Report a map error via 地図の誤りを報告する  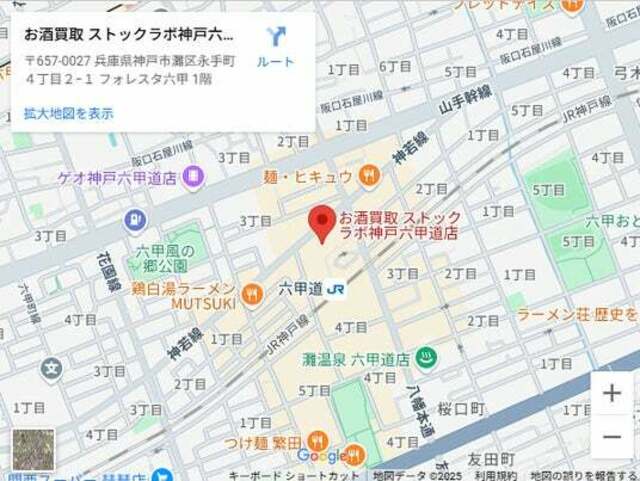pyautogui.click(x=583, y=475)
